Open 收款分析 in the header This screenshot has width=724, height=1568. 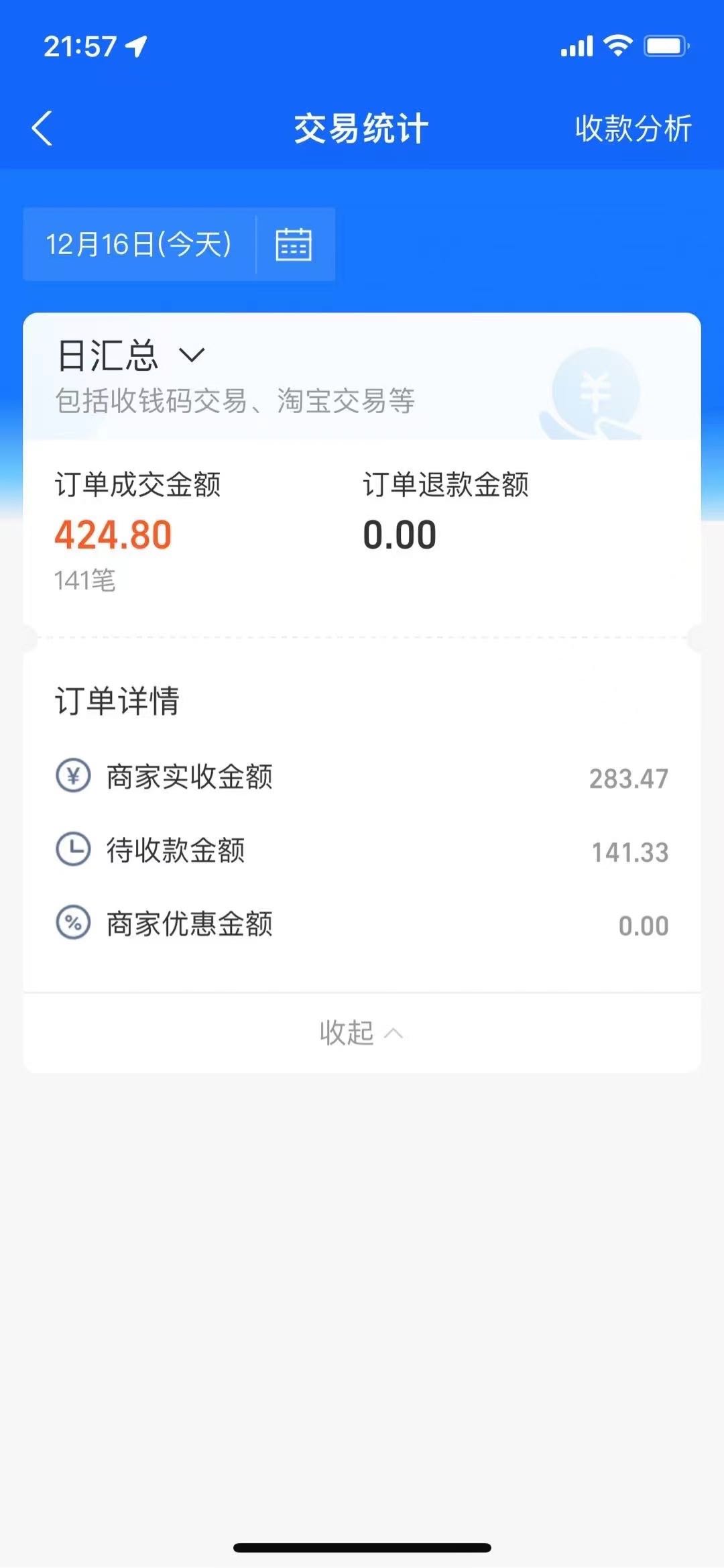(x=633, y=128)
